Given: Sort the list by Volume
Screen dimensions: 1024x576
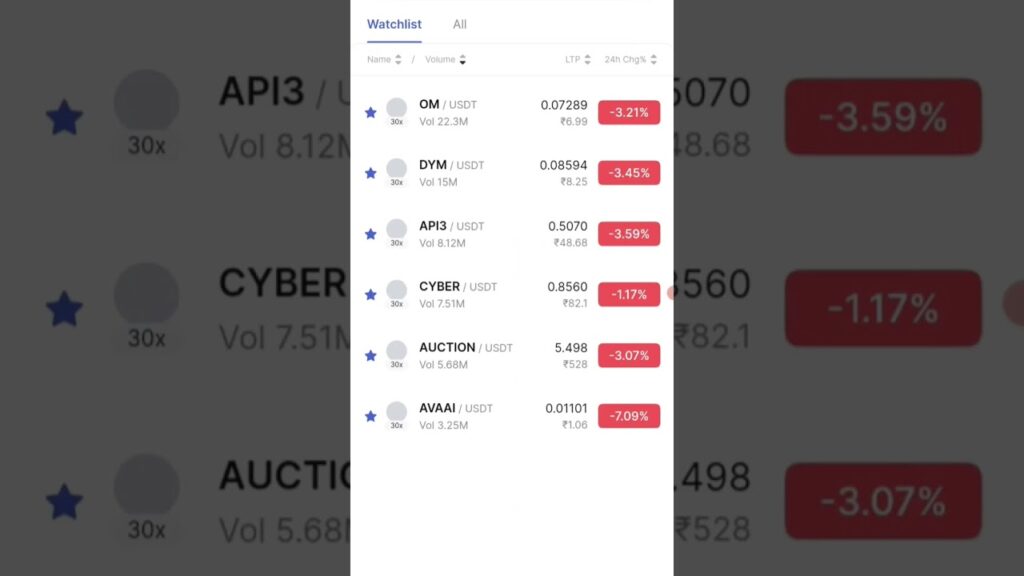Looking at the screenshot, I should 445,59.
